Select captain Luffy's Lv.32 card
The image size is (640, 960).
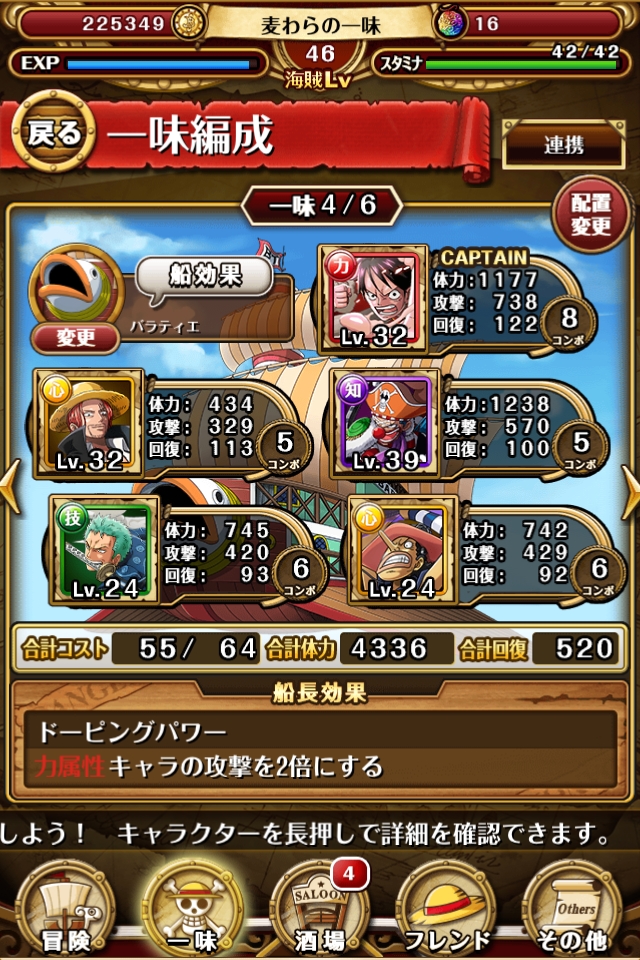click(372, 300)
